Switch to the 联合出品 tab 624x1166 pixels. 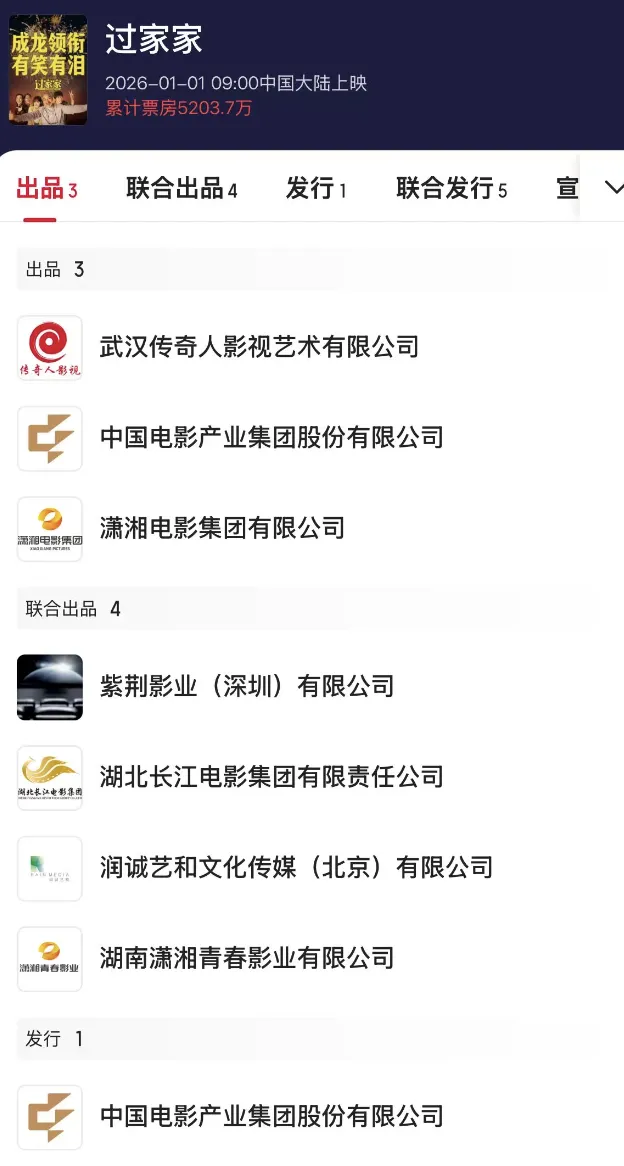click(x=181, y=188)
